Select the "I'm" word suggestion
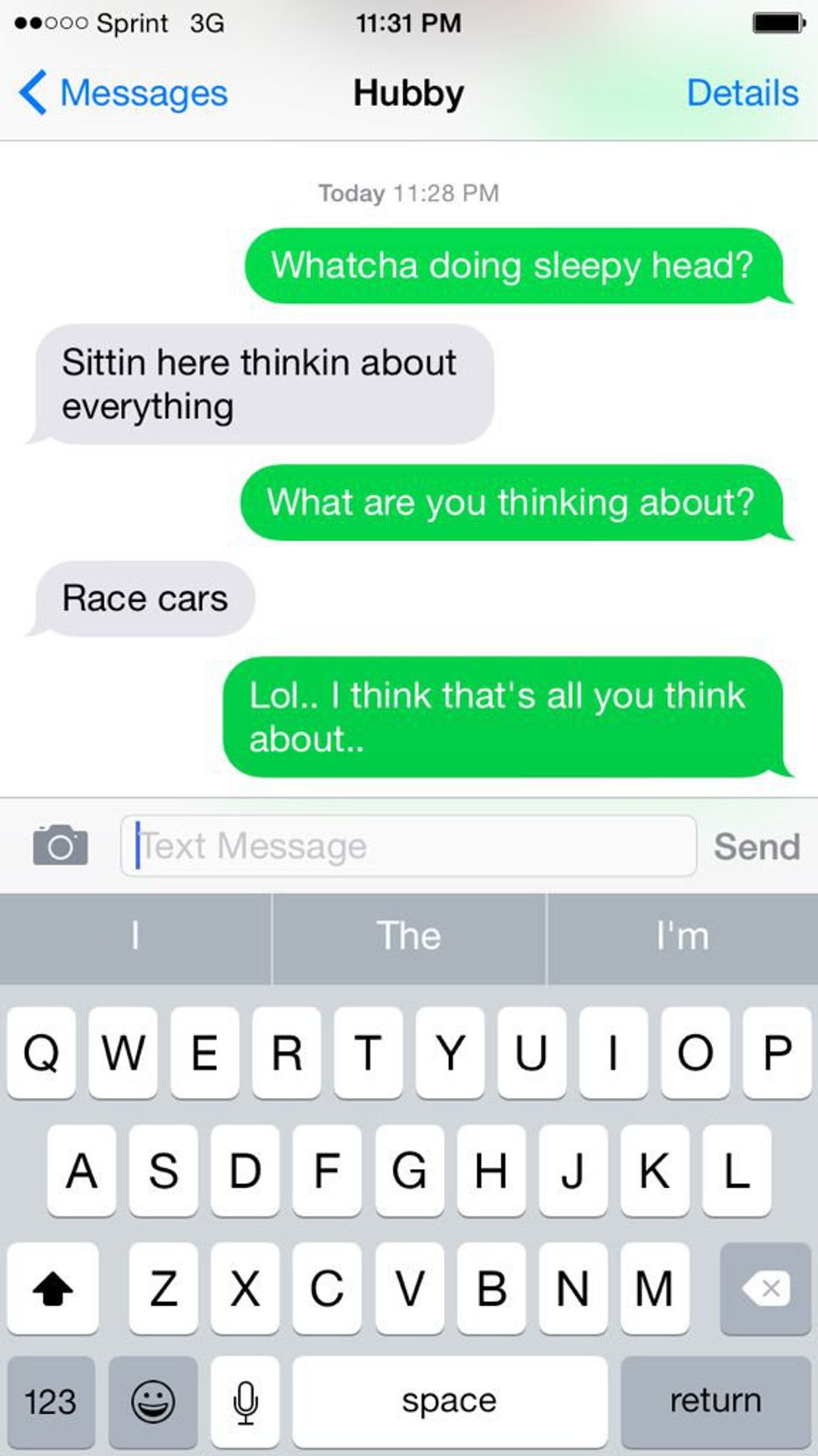Screen dimensions: 818x1456 click(x=682, y=936)
